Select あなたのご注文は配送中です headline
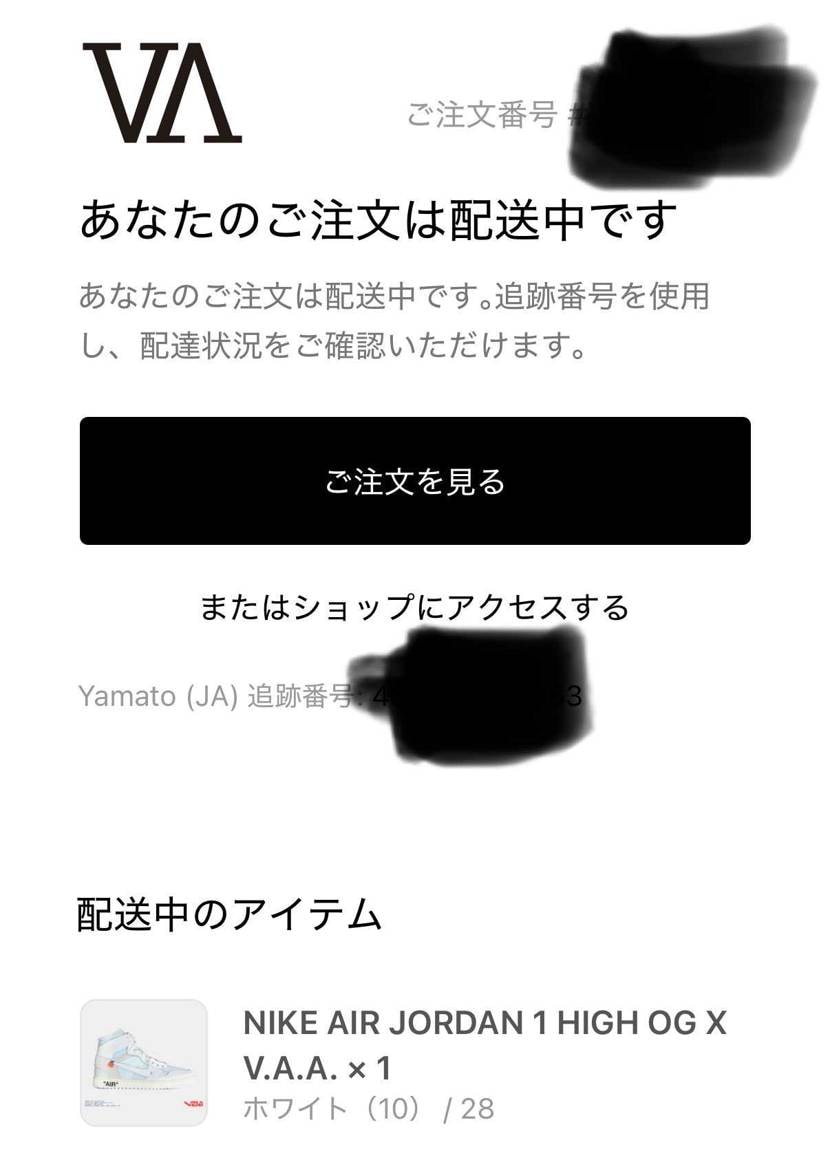 [380, 215]
